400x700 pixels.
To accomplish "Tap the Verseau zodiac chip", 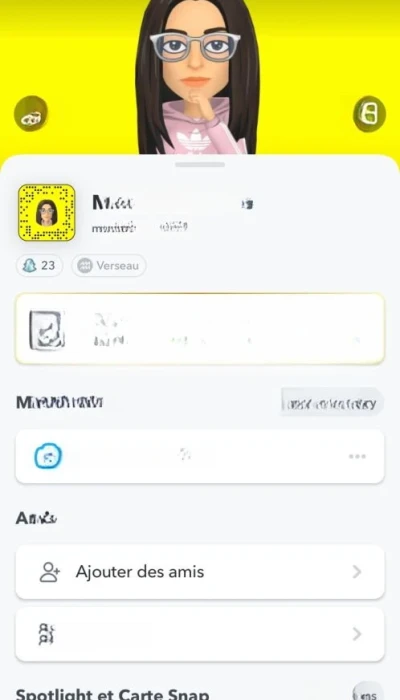I will pyautogui.click(x=109, y=266).
